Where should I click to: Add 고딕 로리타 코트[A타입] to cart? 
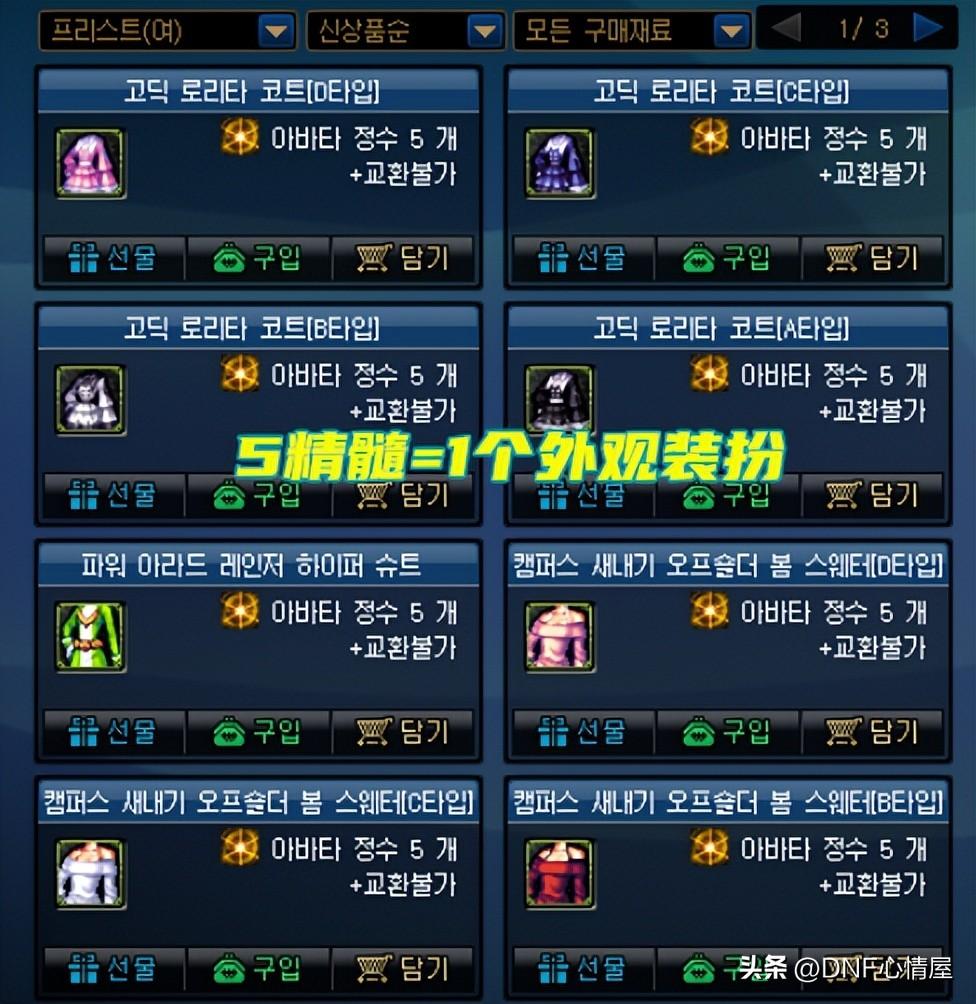point(872,496)
